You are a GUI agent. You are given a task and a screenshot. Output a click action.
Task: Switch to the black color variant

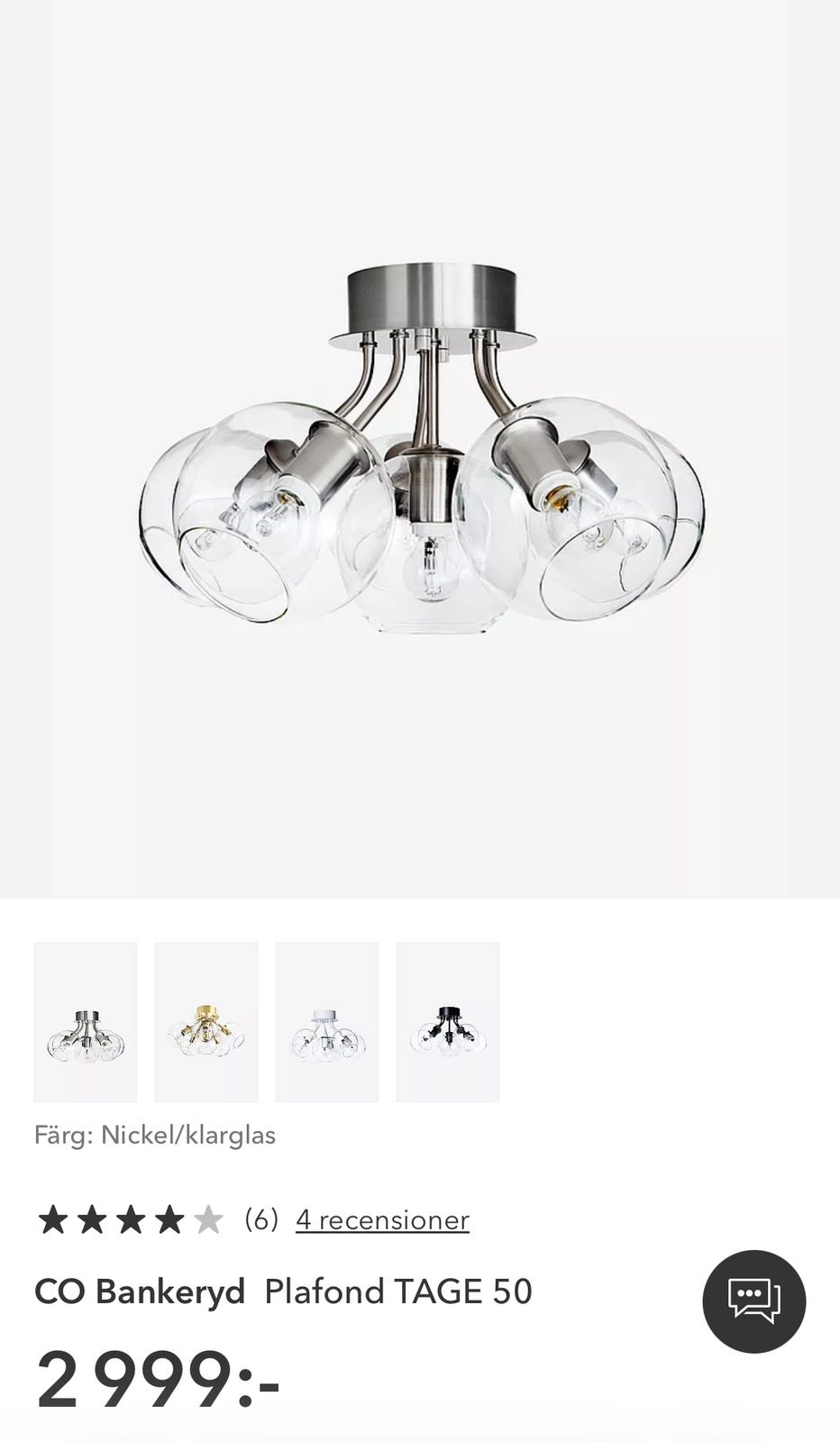(x=448, y=1022)
